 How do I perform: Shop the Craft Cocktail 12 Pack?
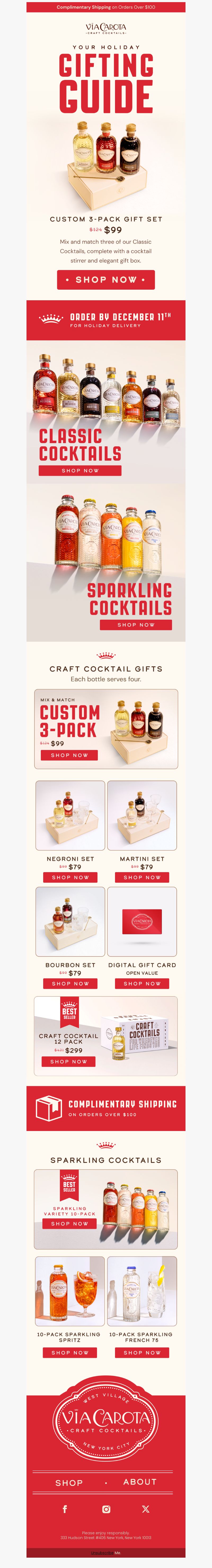pyautogui.click(x=69, y=1061)
